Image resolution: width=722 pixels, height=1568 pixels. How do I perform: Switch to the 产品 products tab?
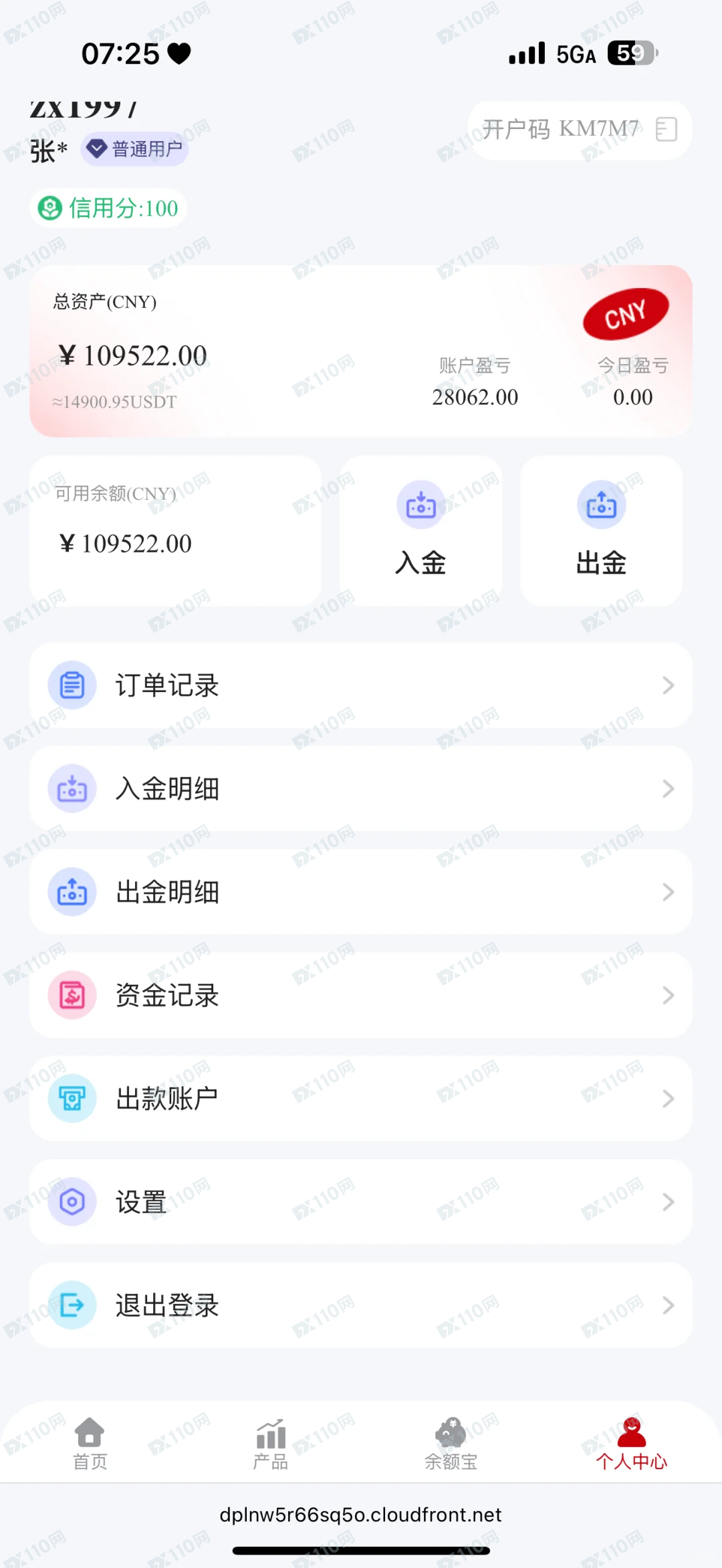(271, 1444)
